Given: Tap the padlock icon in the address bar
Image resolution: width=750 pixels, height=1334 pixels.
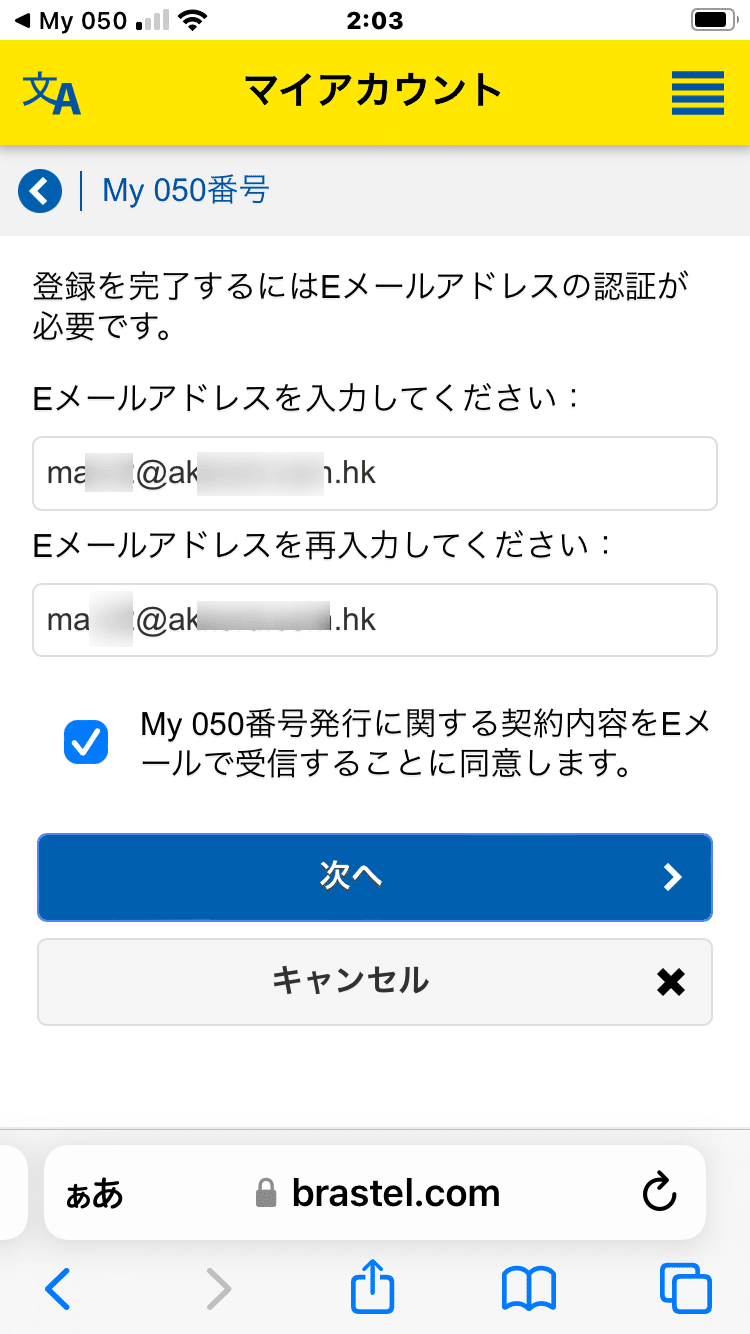Looking at the screenshot, I should (x=262, y=1192).
